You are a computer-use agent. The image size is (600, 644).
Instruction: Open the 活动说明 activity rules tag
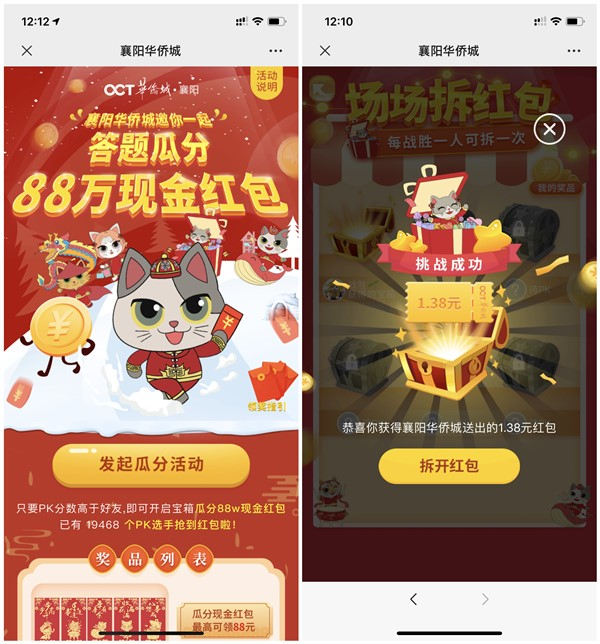[x=267, y=81]
